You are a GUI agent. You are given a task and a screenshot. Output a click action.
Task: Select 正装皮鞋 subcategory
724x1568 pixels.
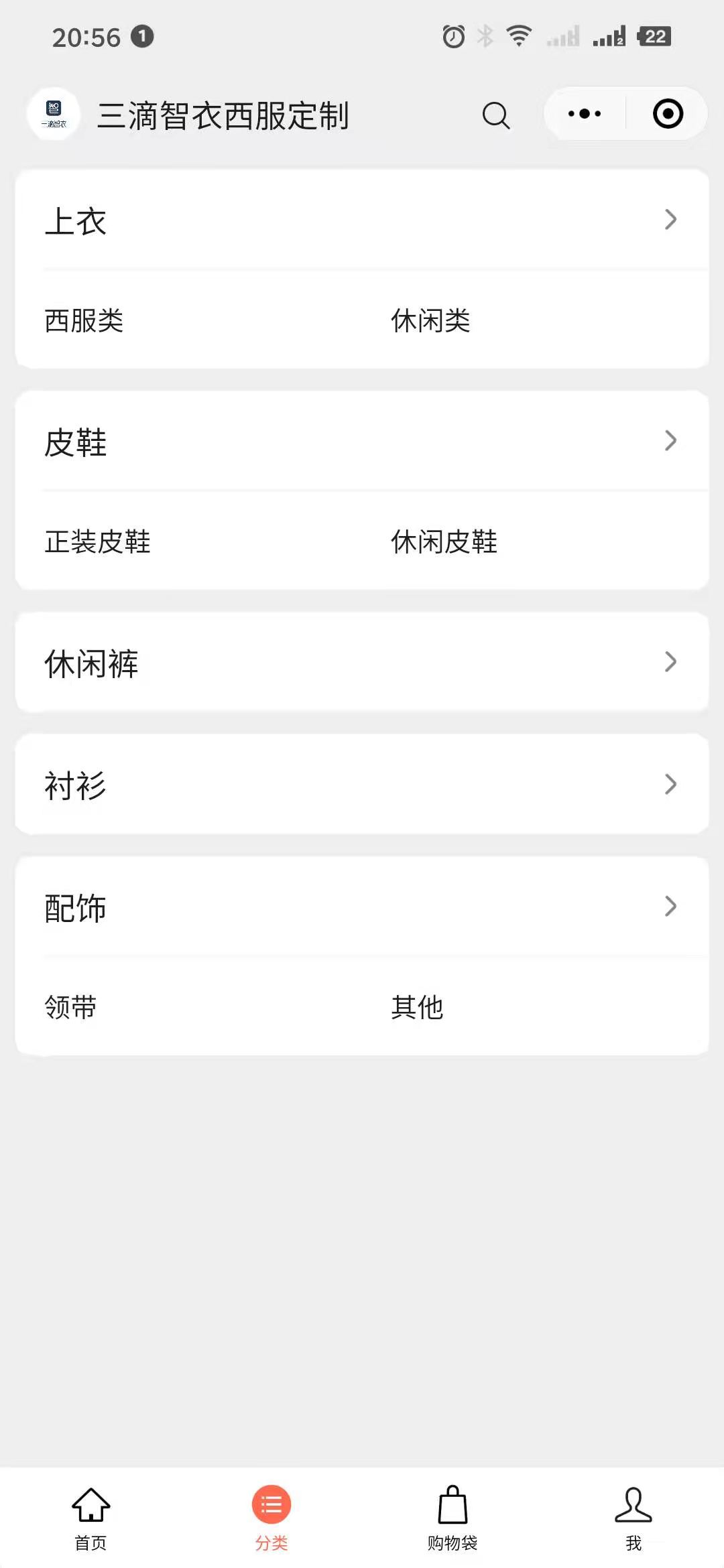pos(97,541)
